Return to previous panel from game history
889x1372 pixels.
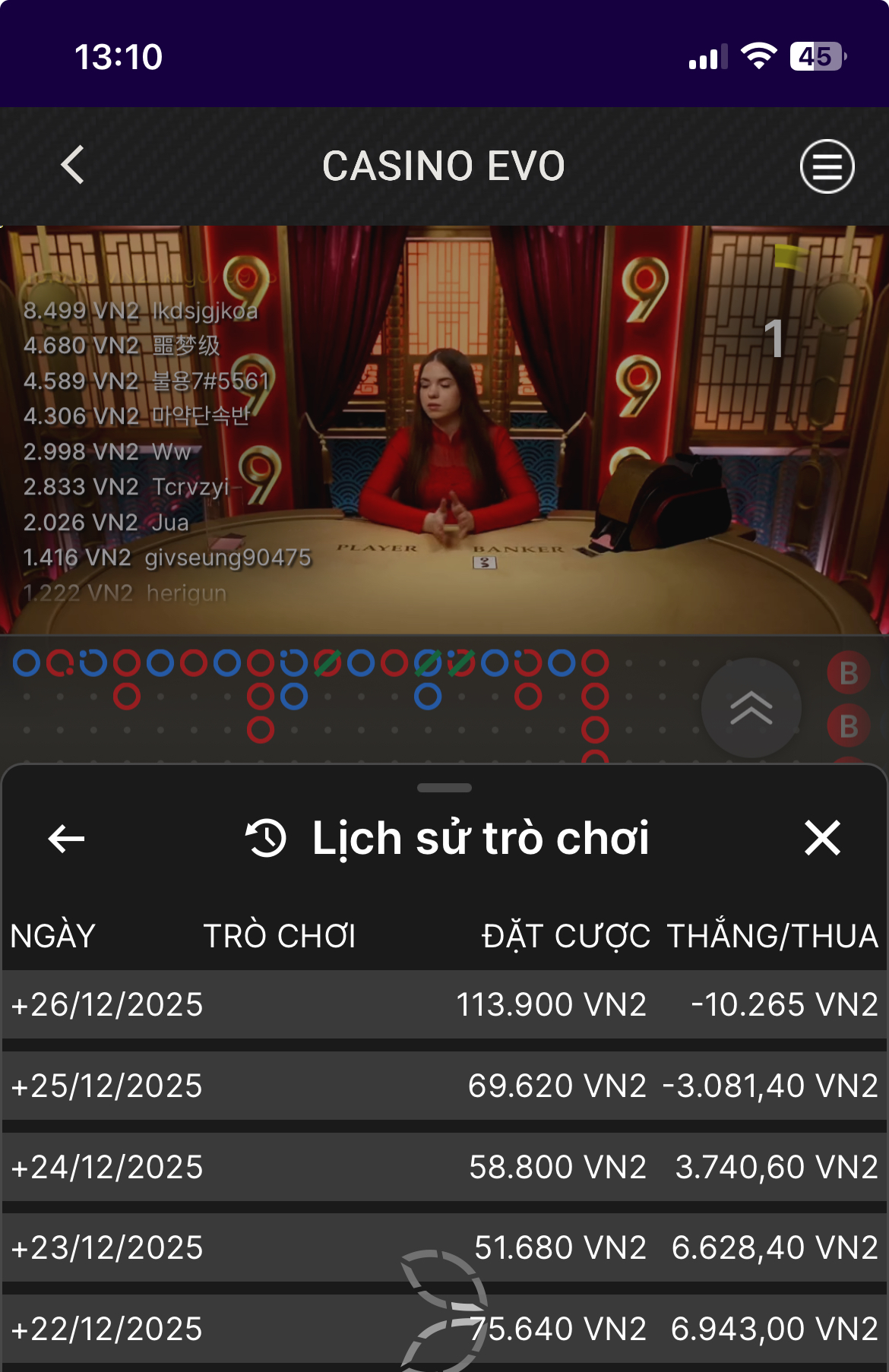pyautogui.click(x=66, y=839)
